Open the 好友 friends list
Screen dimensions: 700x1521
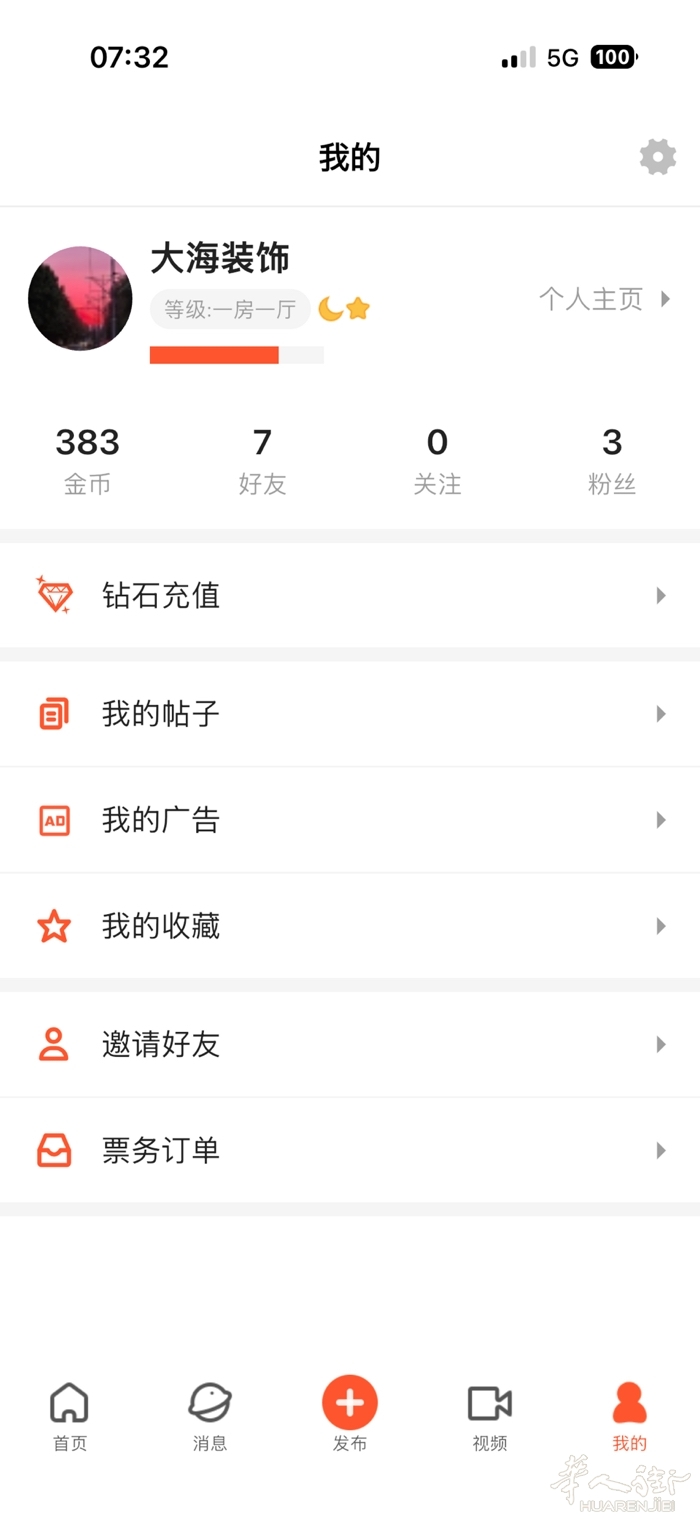262,460
